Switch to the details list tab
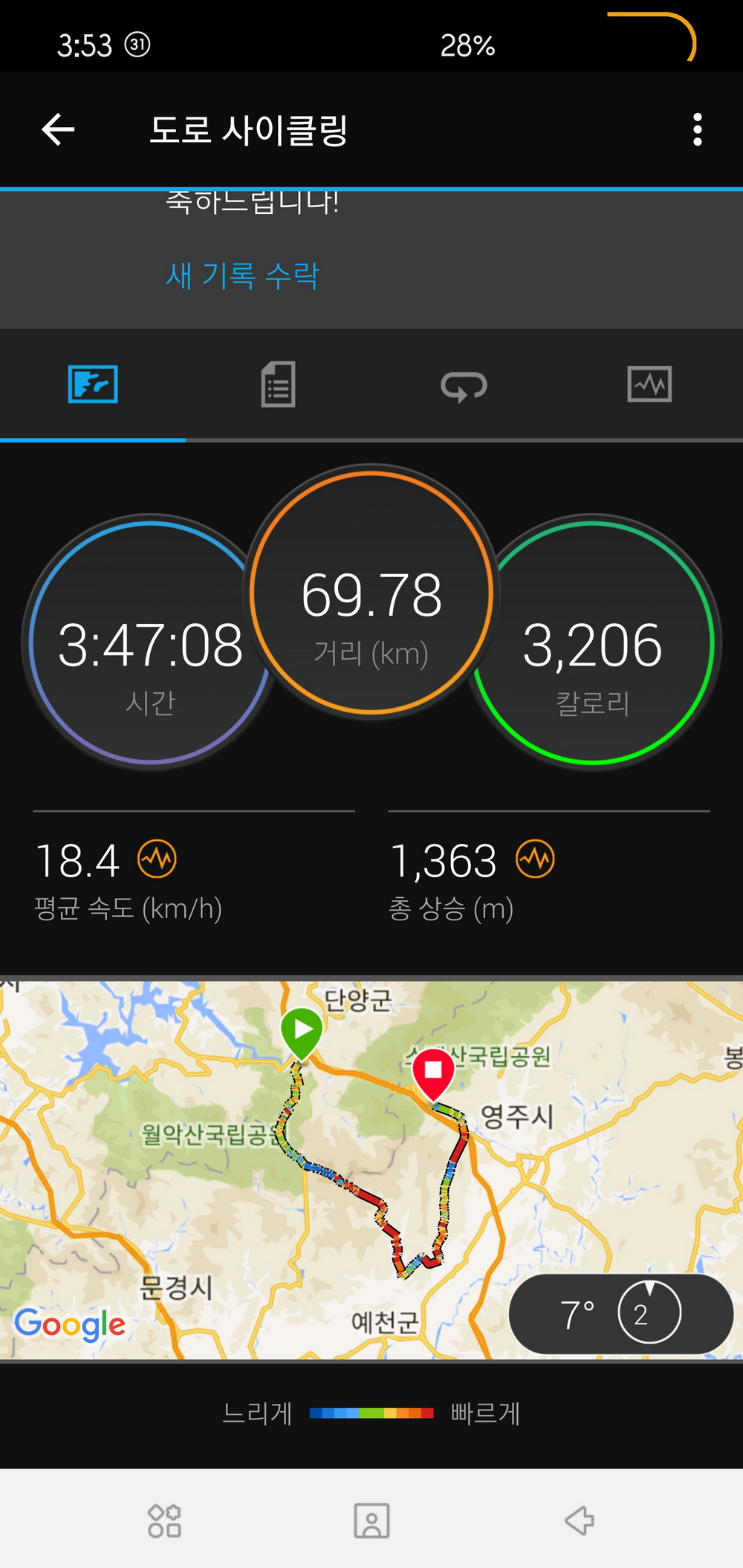This screenshot has width=743, height=1568. point(279,385)
